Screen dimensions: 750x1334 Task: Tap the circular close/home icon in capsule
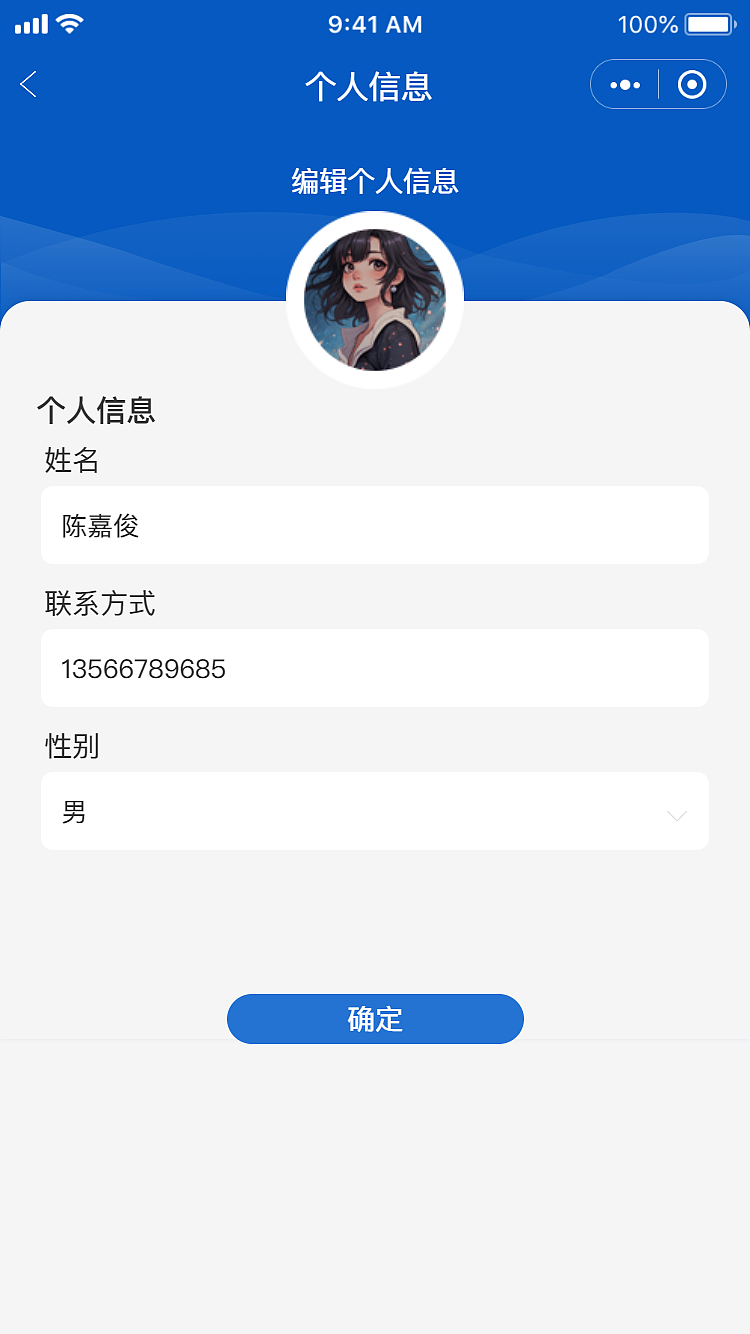[694, 84]
